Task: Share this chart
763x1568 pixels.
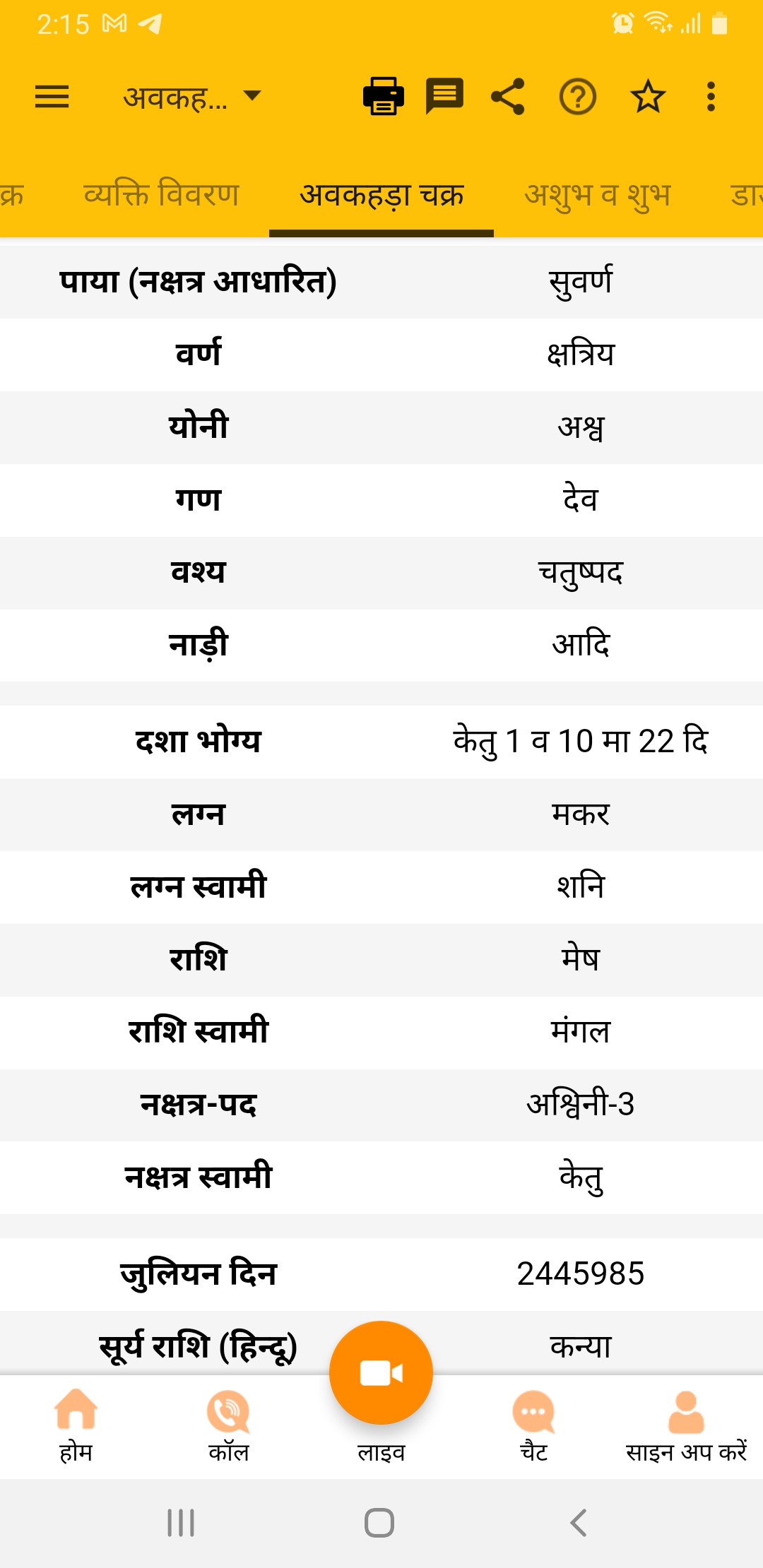Action: (508, 97)
